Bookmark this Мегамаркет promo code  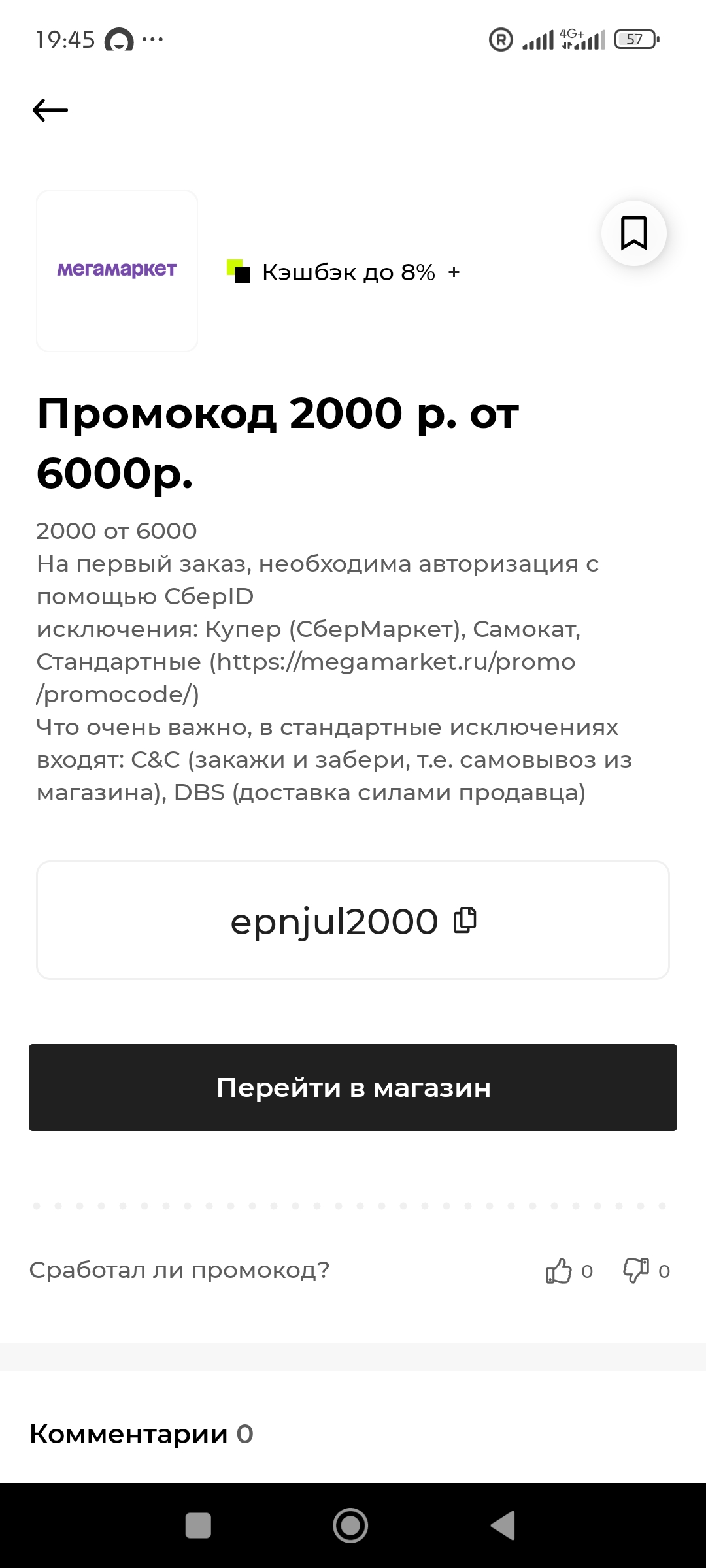[633, 233]
